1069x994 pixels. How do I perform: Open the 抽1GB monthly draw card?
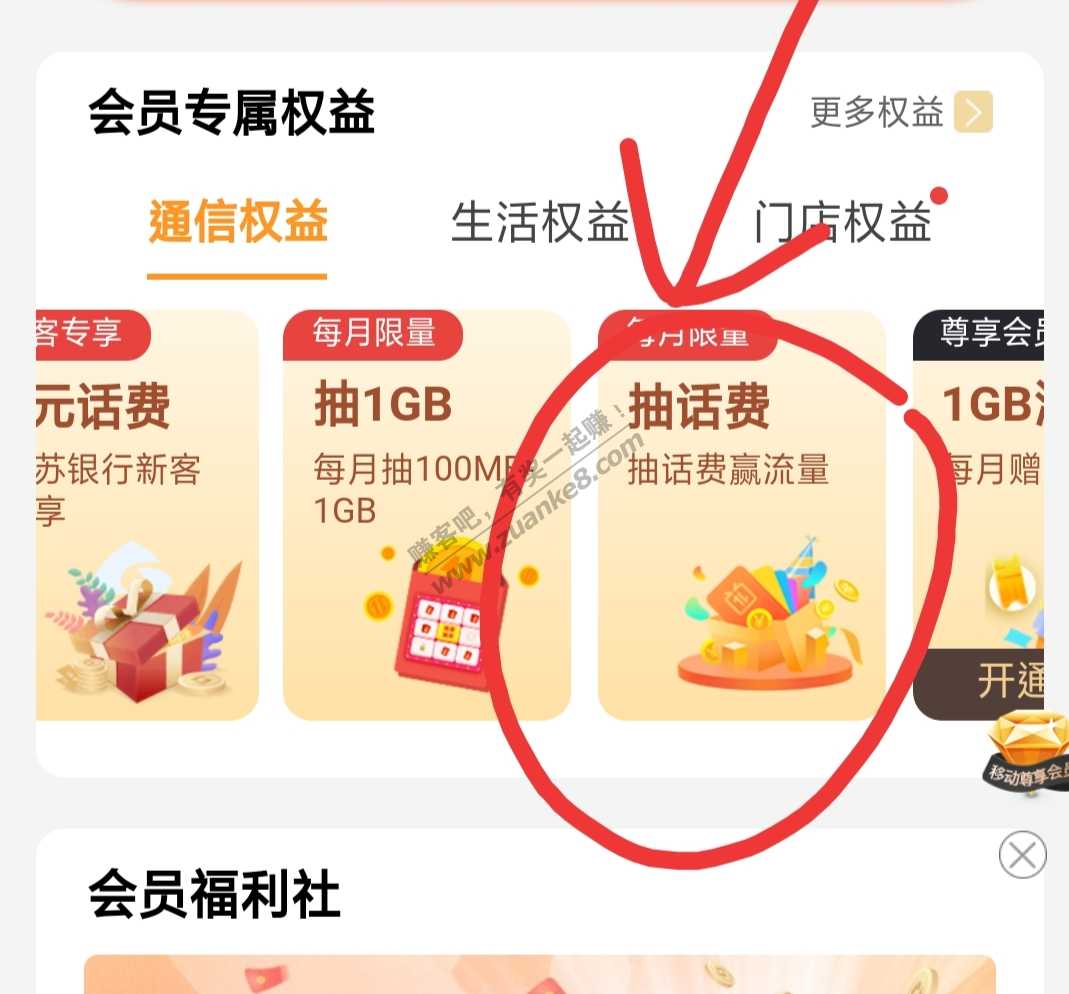(426, 515)
